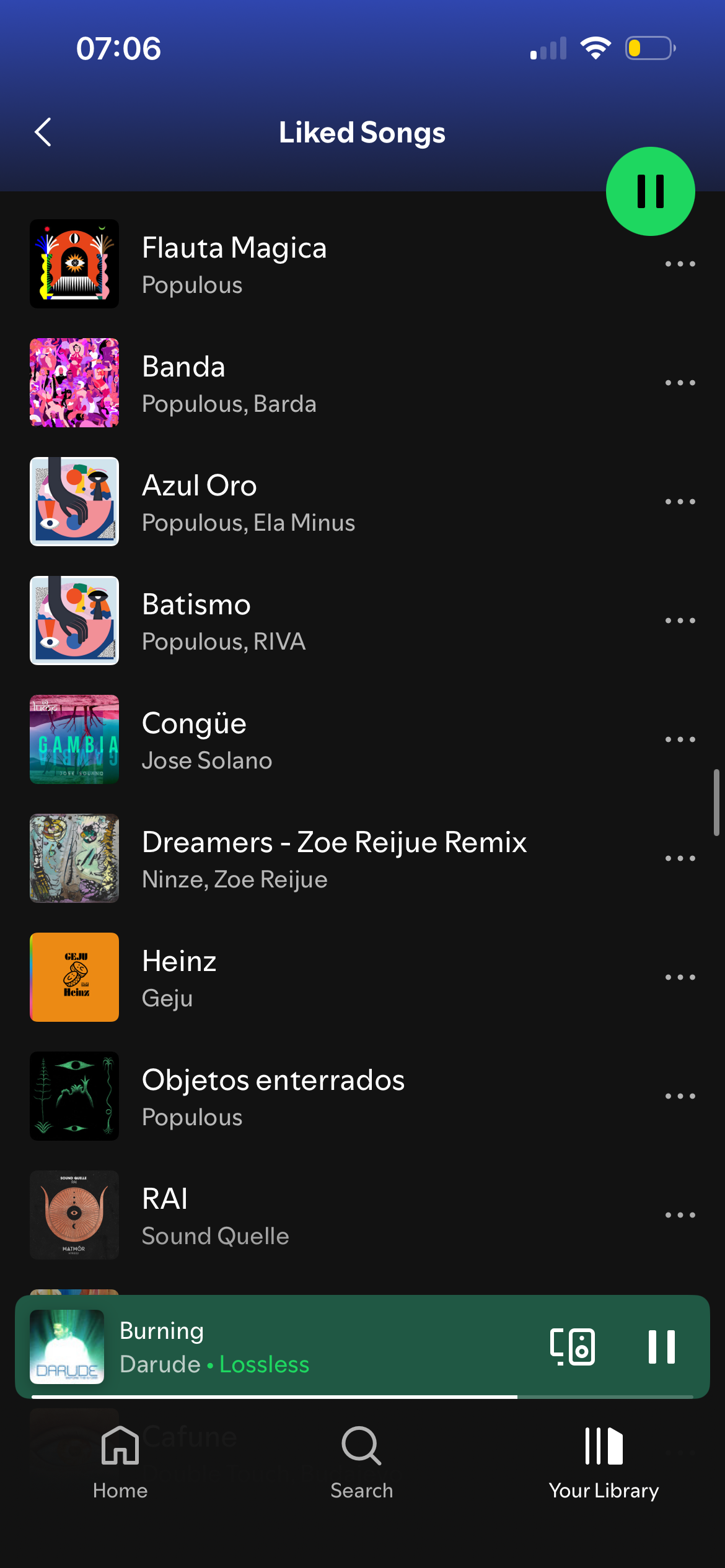Open the connect to device picker
This screenshot has width=725, height=1568.
pyautogui.click(x=573, y=1347)
